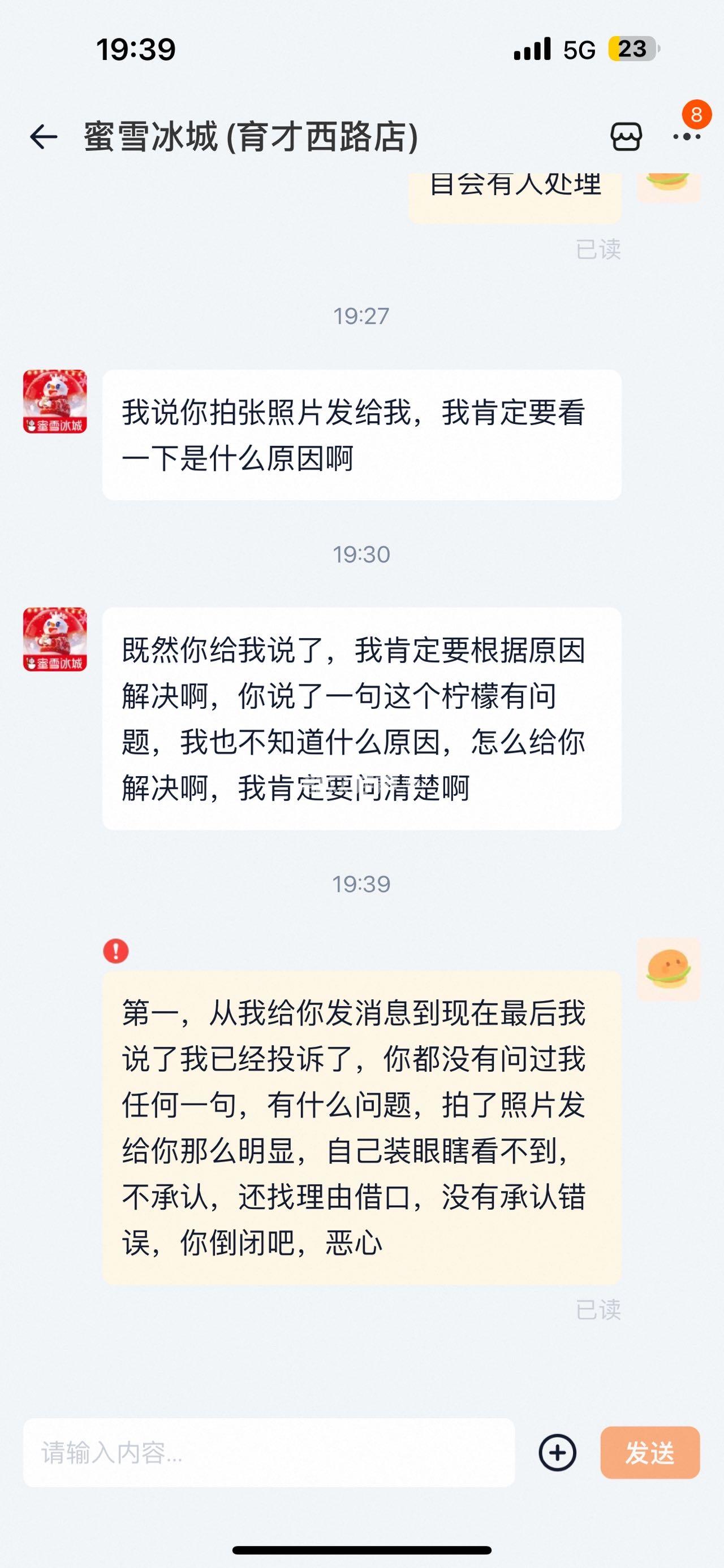Open the three-dot overflow menu

(x=686, y=137)
